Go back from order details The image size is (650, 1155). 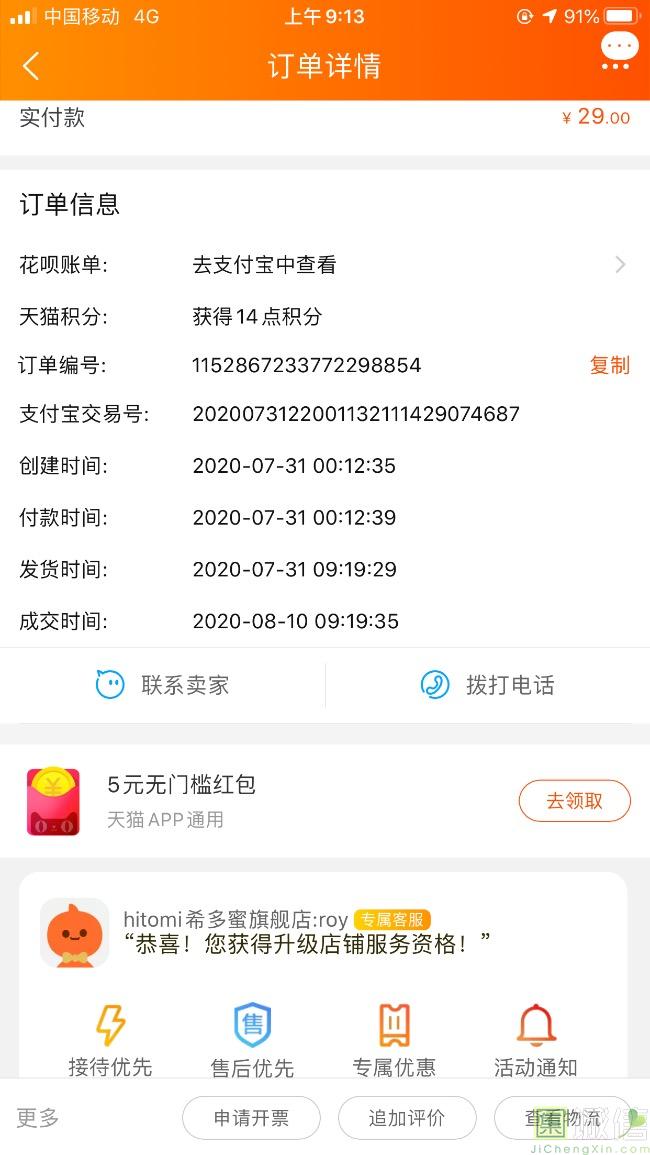31,66
